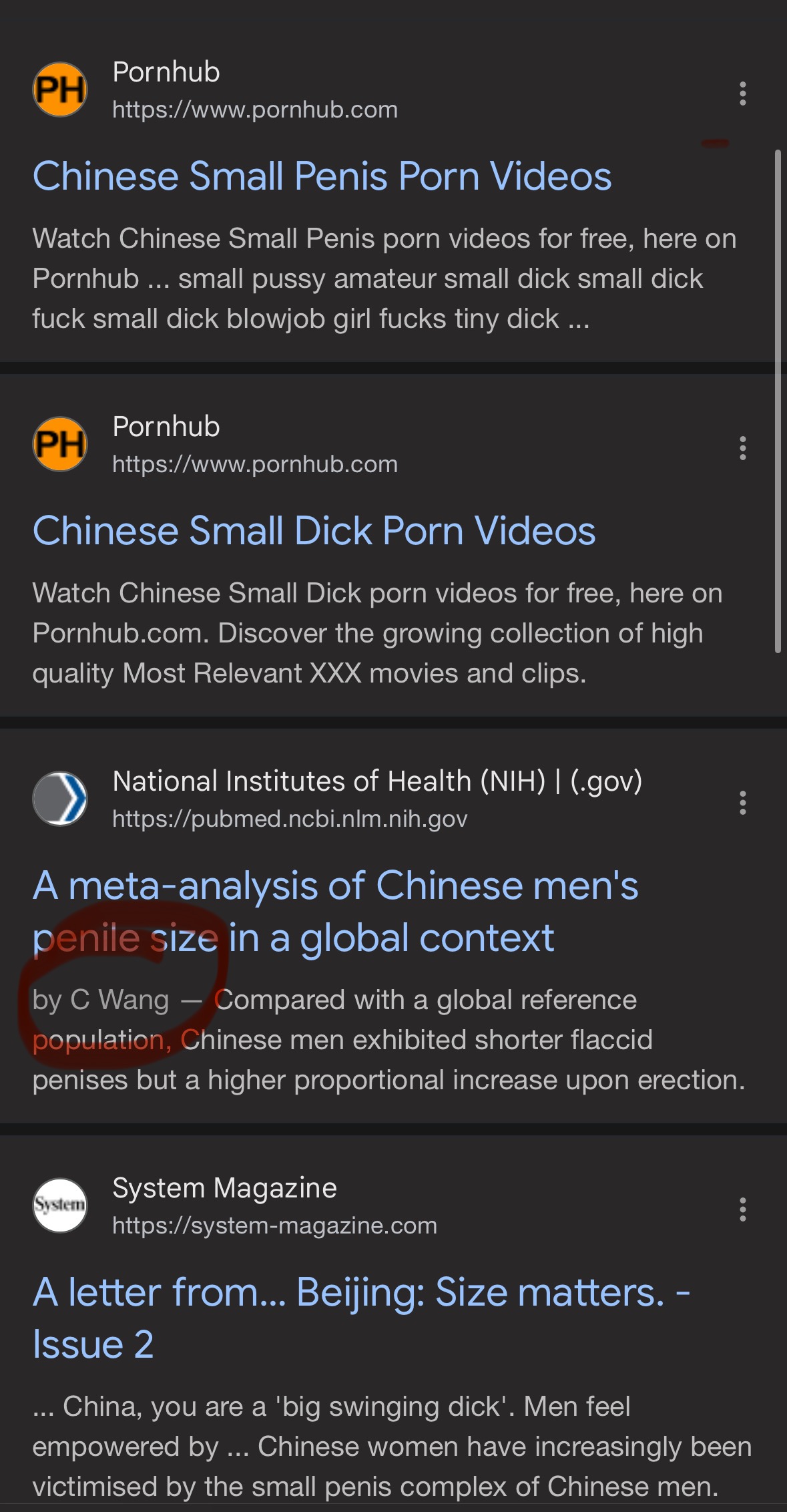
Task: Open the "Chinese Small Dick Porn Videos" result
Action: (x=314, y=531)
